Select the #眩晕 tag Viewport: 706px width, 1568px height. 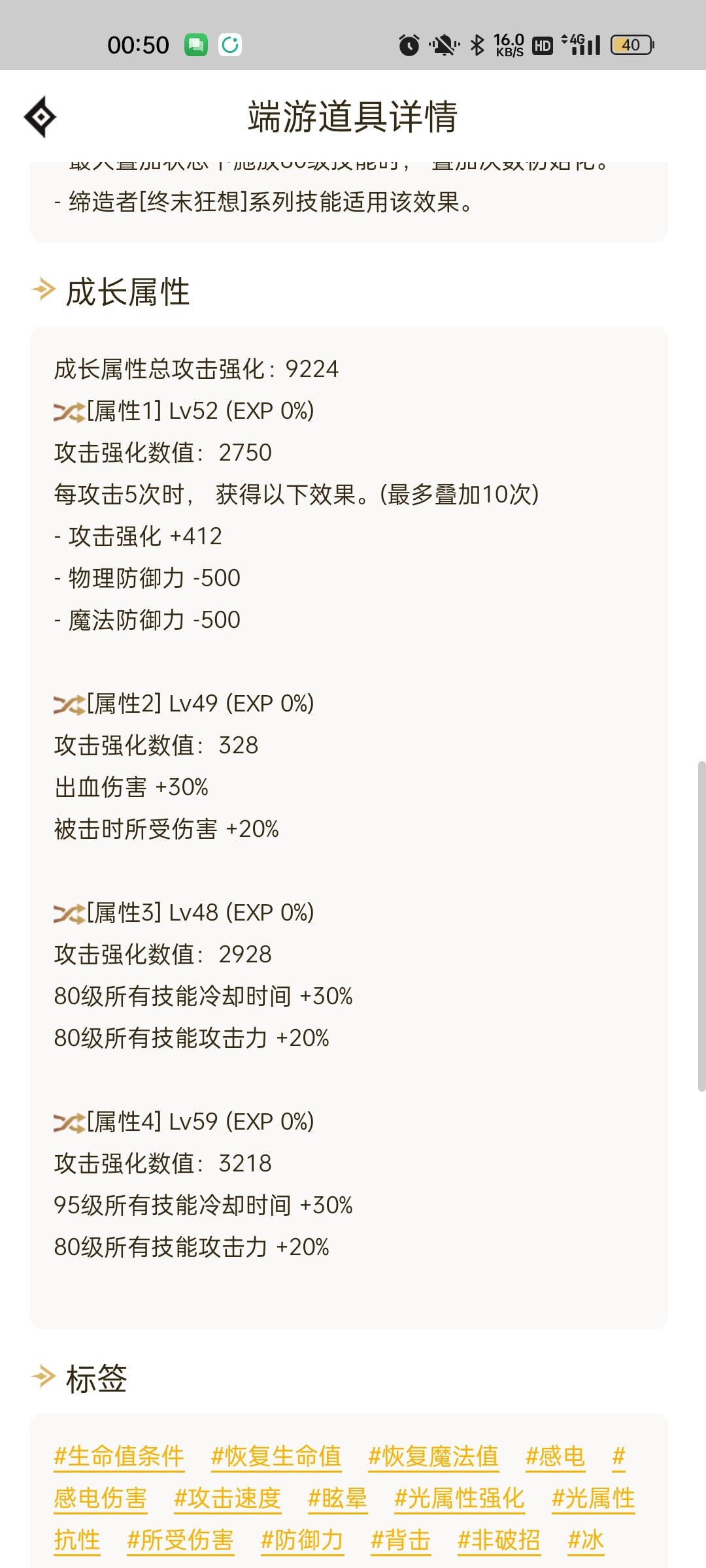pyautogui.click(x=337, y=1498)
